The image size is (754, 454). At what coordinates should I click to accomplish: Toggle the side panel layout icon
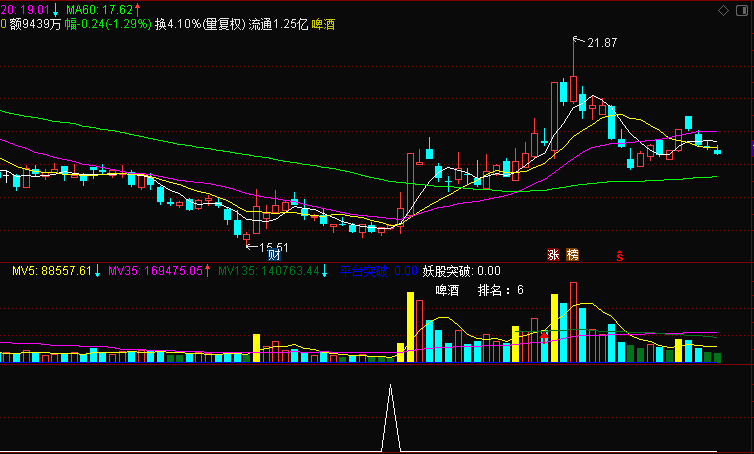(741, 8)
